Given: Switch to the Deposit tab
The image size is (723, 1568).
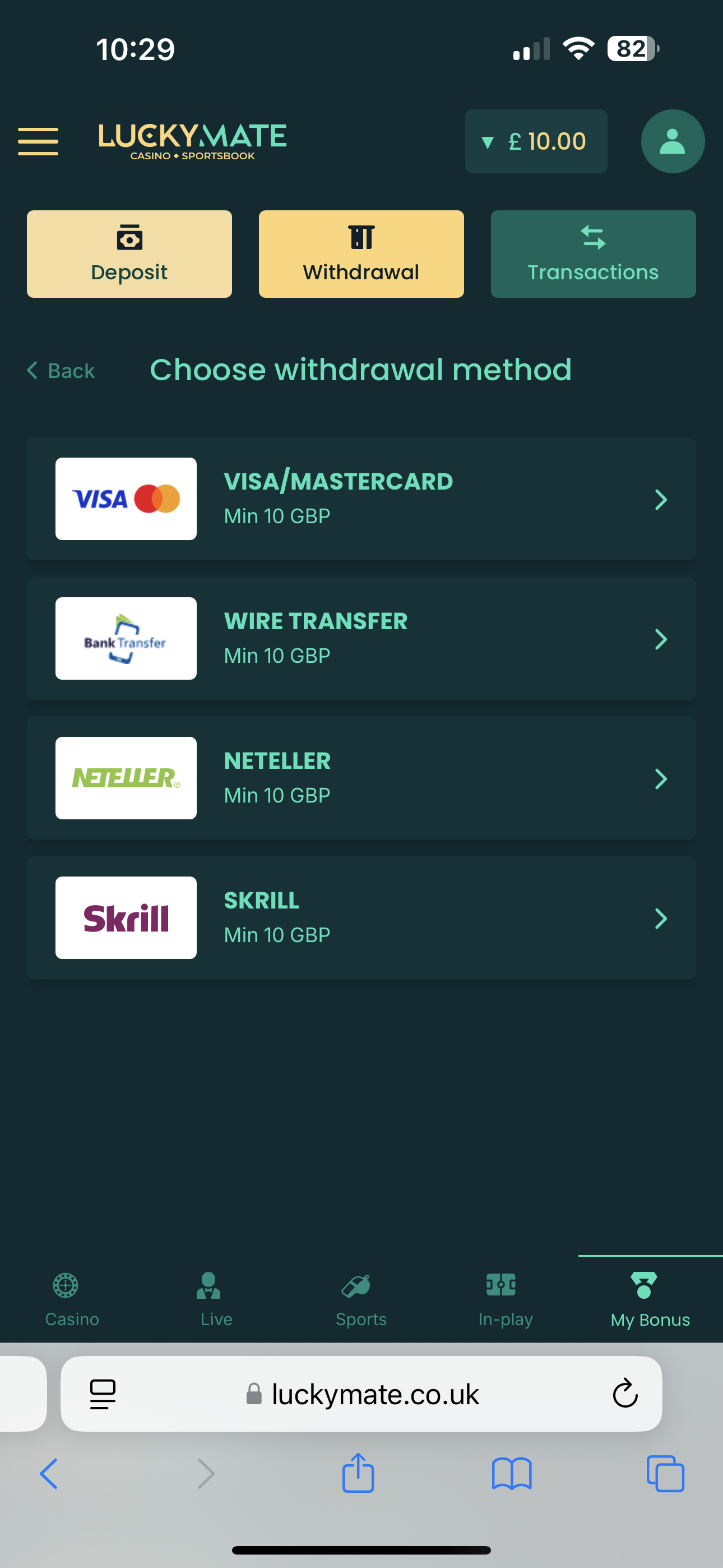Looking at the screenshot, I should [129, 254].
